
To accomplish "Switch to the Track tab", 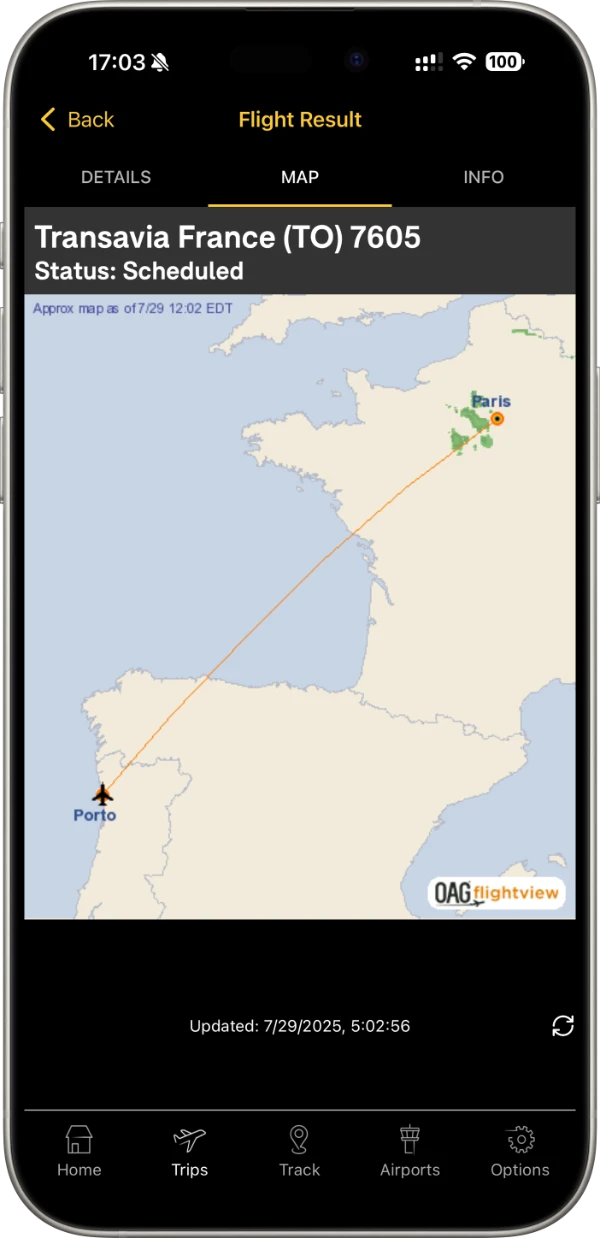I will click(x=299, y=1150).
